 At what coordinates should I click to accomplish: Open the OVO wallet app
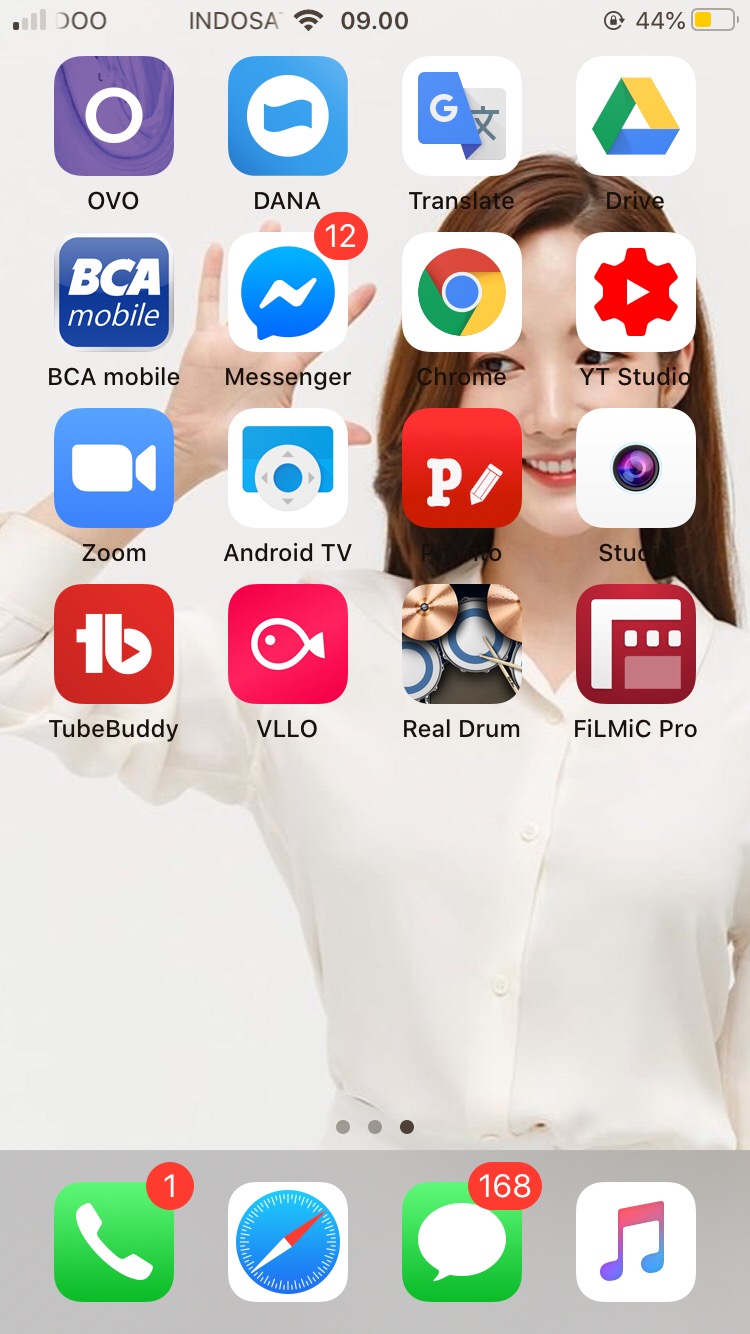click(x=113, y=115)
